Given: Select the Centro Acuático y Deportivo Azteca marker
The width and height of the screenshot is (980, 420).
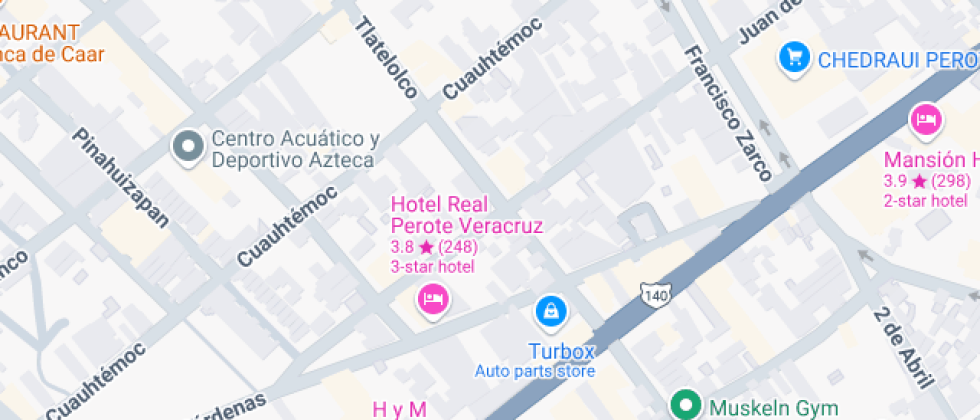Looking at the screenshot, I should point(187,148).
